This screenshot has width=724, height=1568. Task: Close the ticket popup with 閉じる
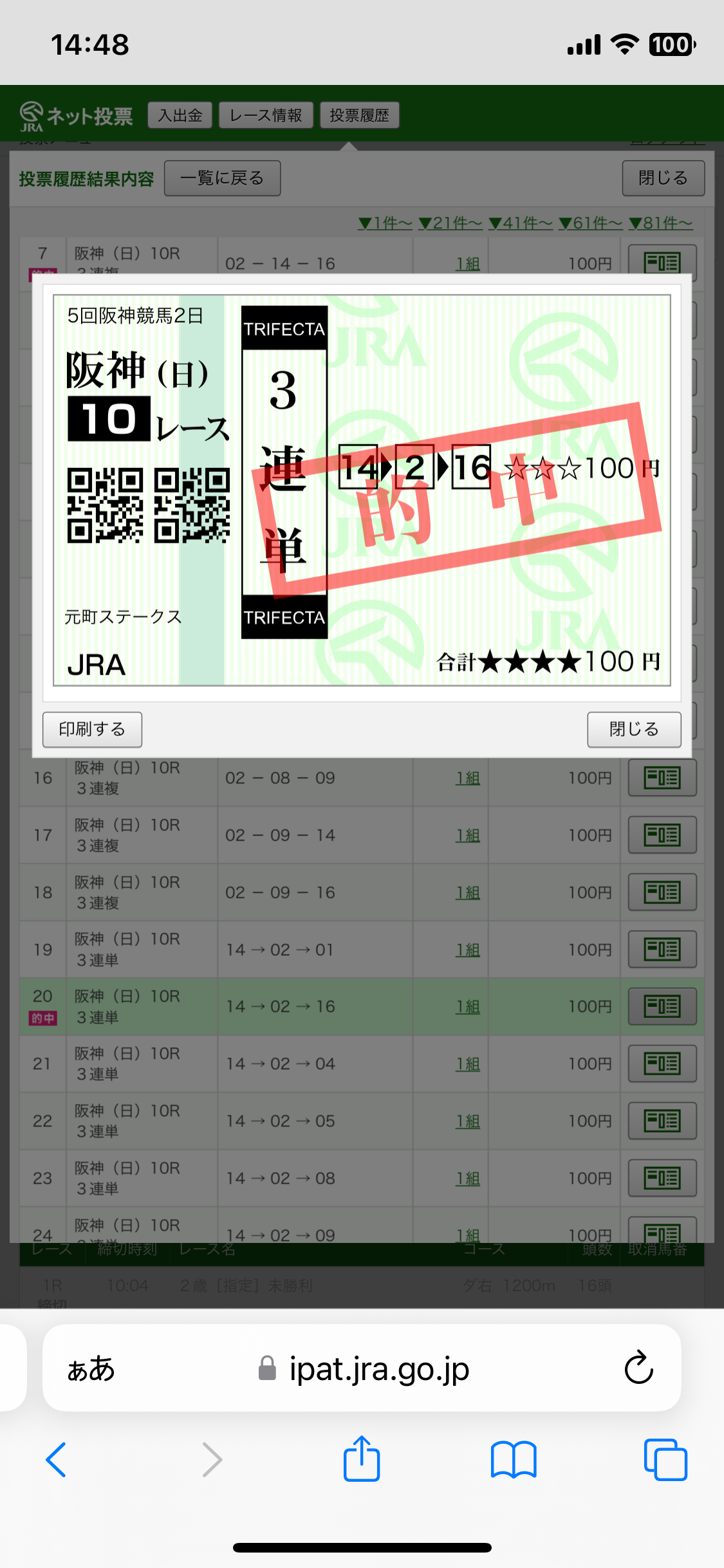tap(633, 729)
